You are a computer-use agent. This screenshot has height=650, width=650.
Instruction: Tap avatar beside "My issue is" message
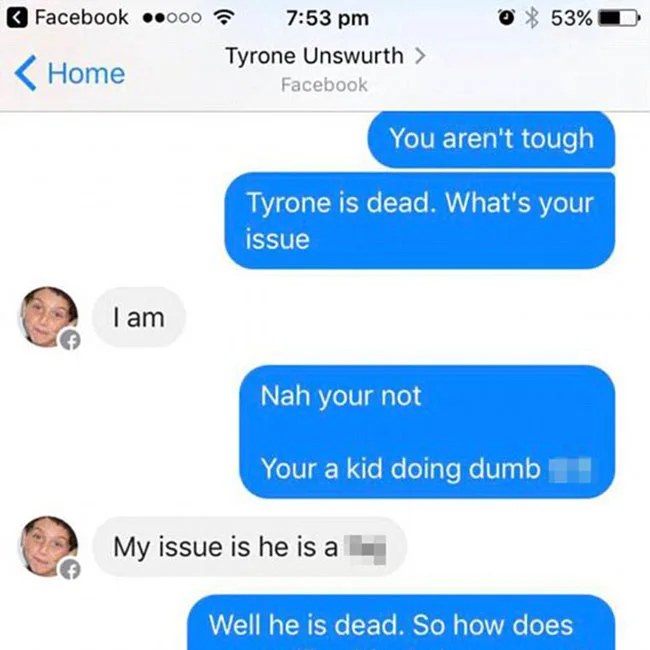click(x=49, y=547)
